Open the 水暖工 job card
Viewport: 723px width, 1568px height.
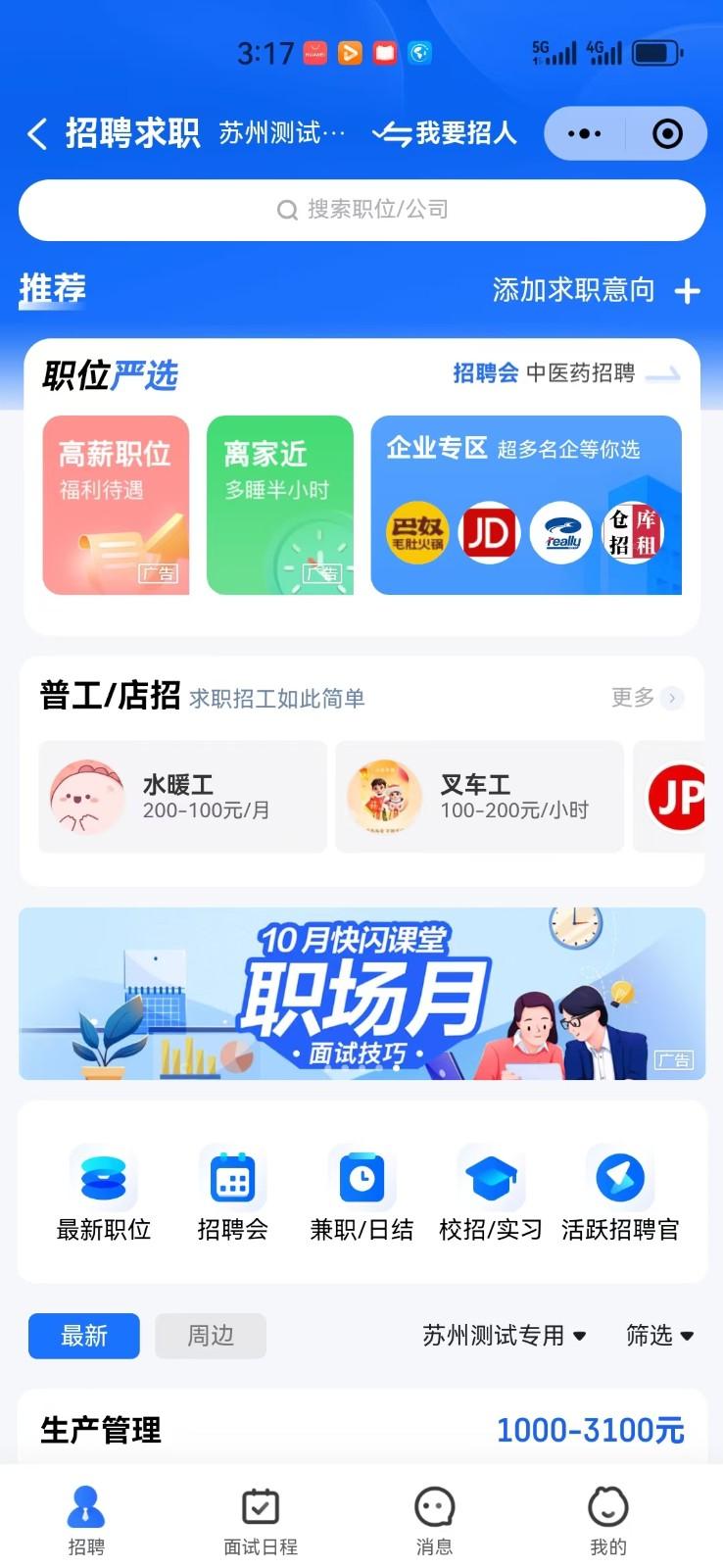coord(182,797)
